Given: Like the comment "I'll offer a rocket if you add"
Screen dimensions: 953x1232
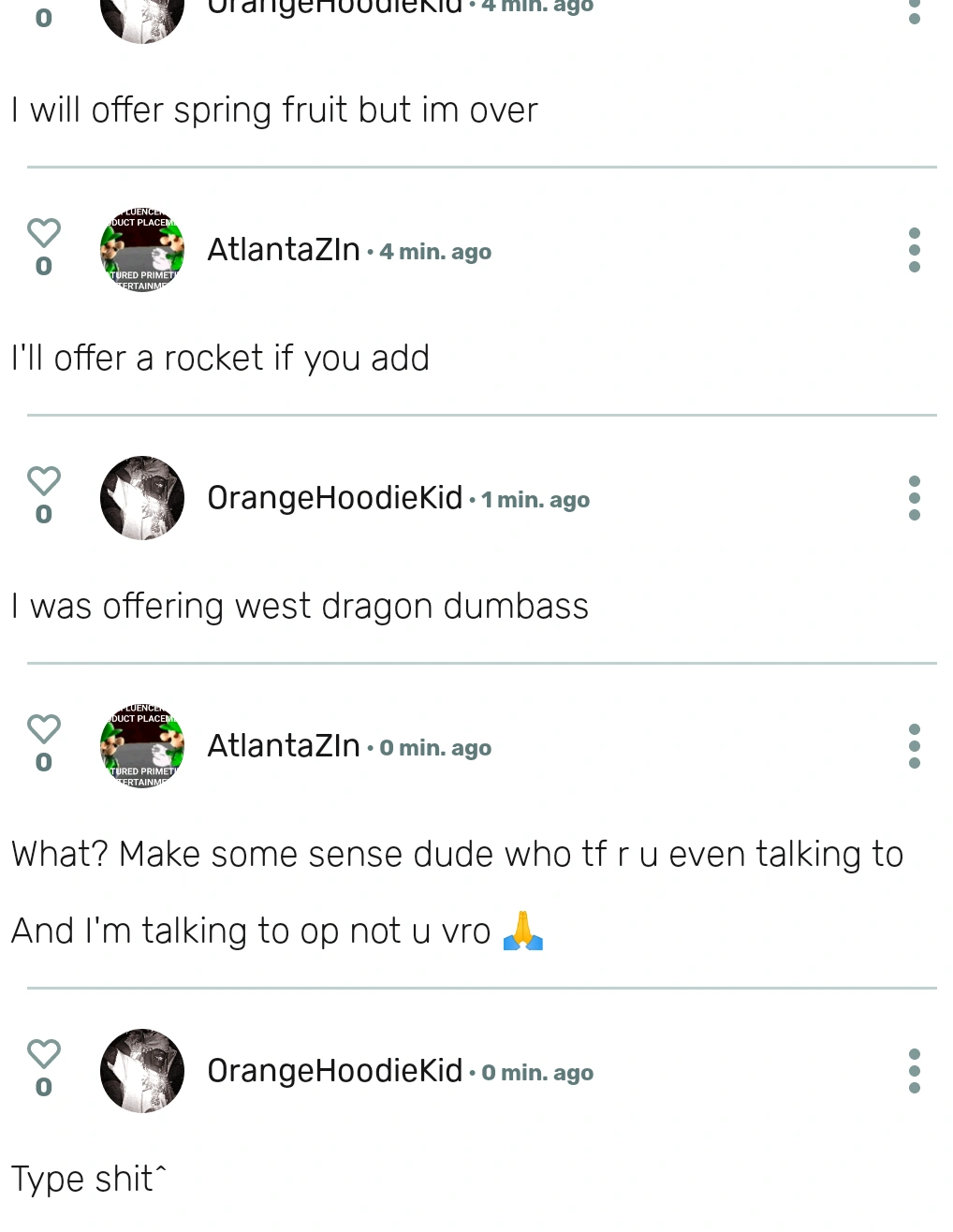Looking at the screenshot, I should [43, 233].
